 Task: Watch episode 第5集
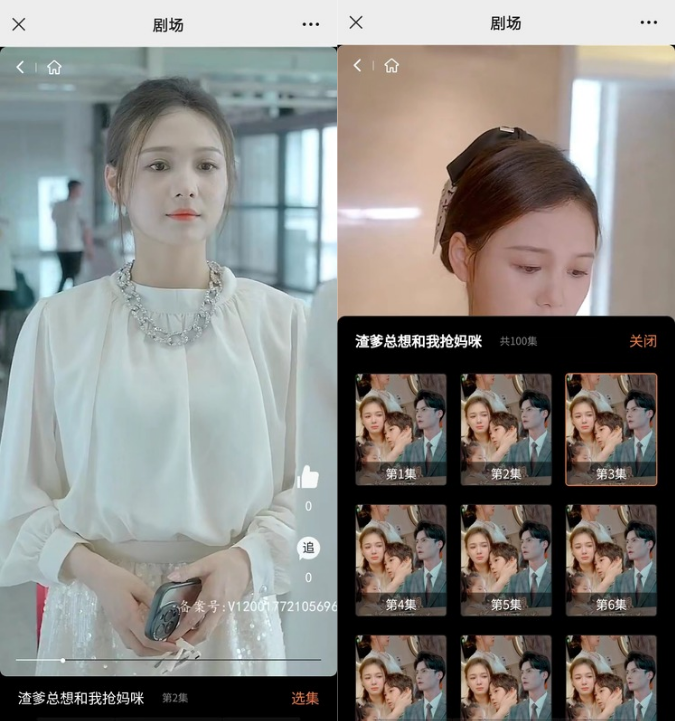[506, 560]
